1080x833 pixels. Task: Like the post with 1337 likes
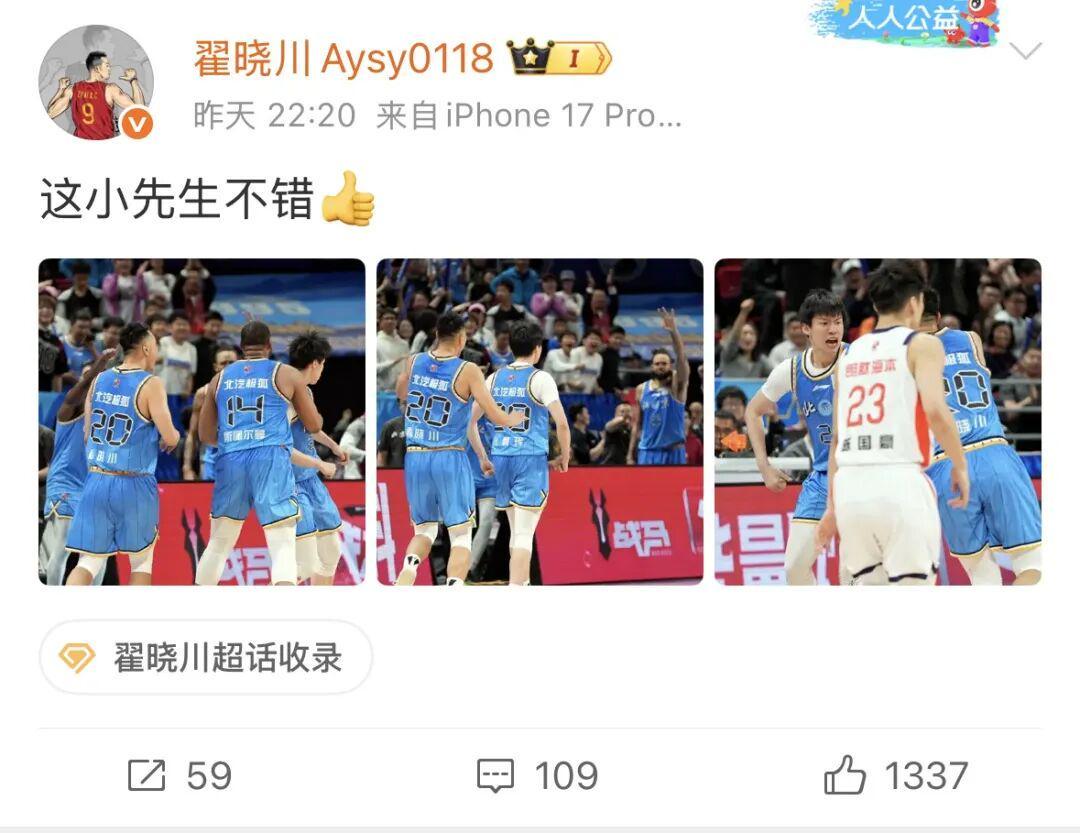pyautogui.click(x=896, y=776)
